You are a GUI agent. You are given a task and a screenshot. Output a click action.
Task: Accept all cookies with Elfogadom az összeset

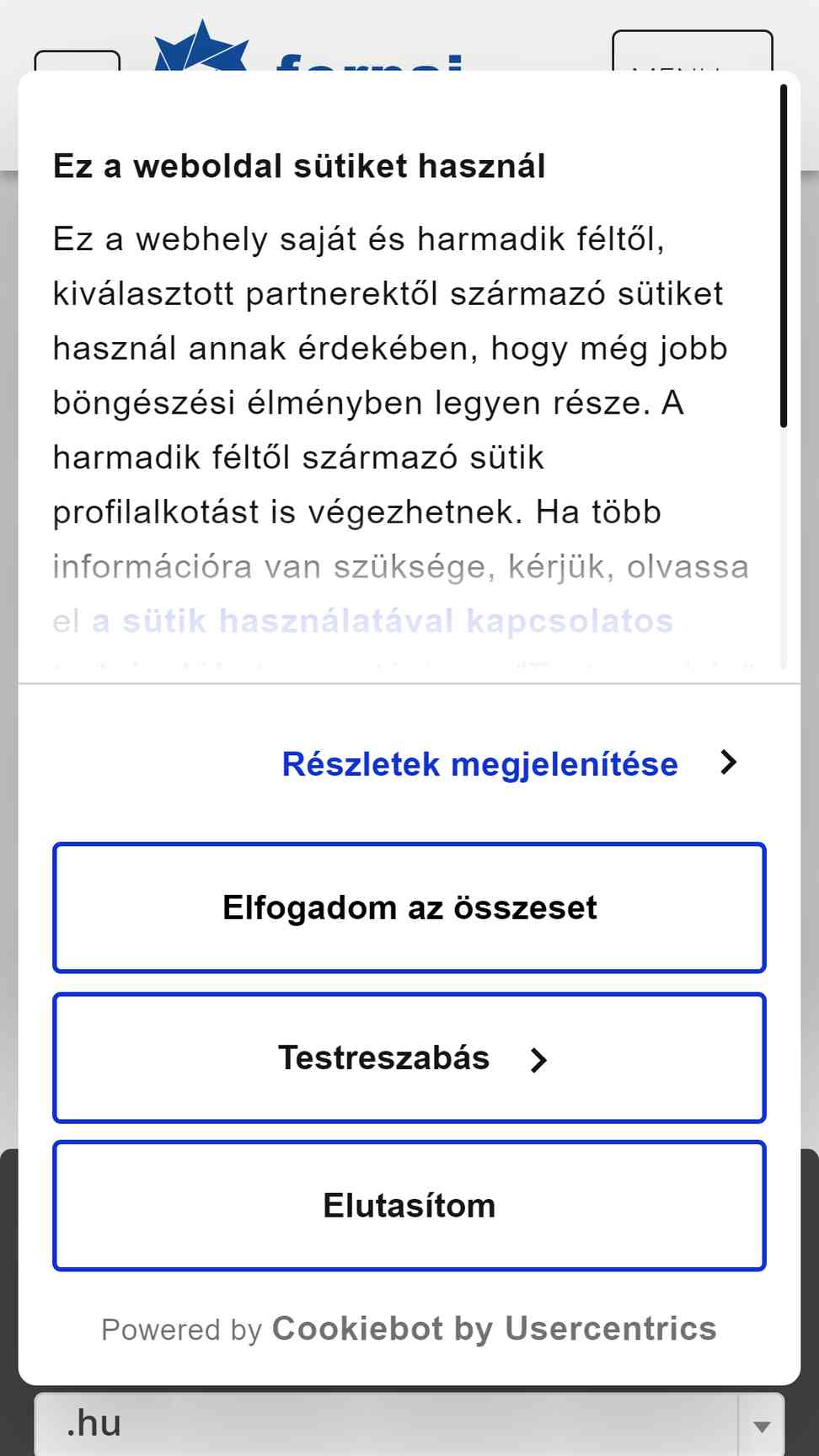pyautogui.click(x=409, y=907)
